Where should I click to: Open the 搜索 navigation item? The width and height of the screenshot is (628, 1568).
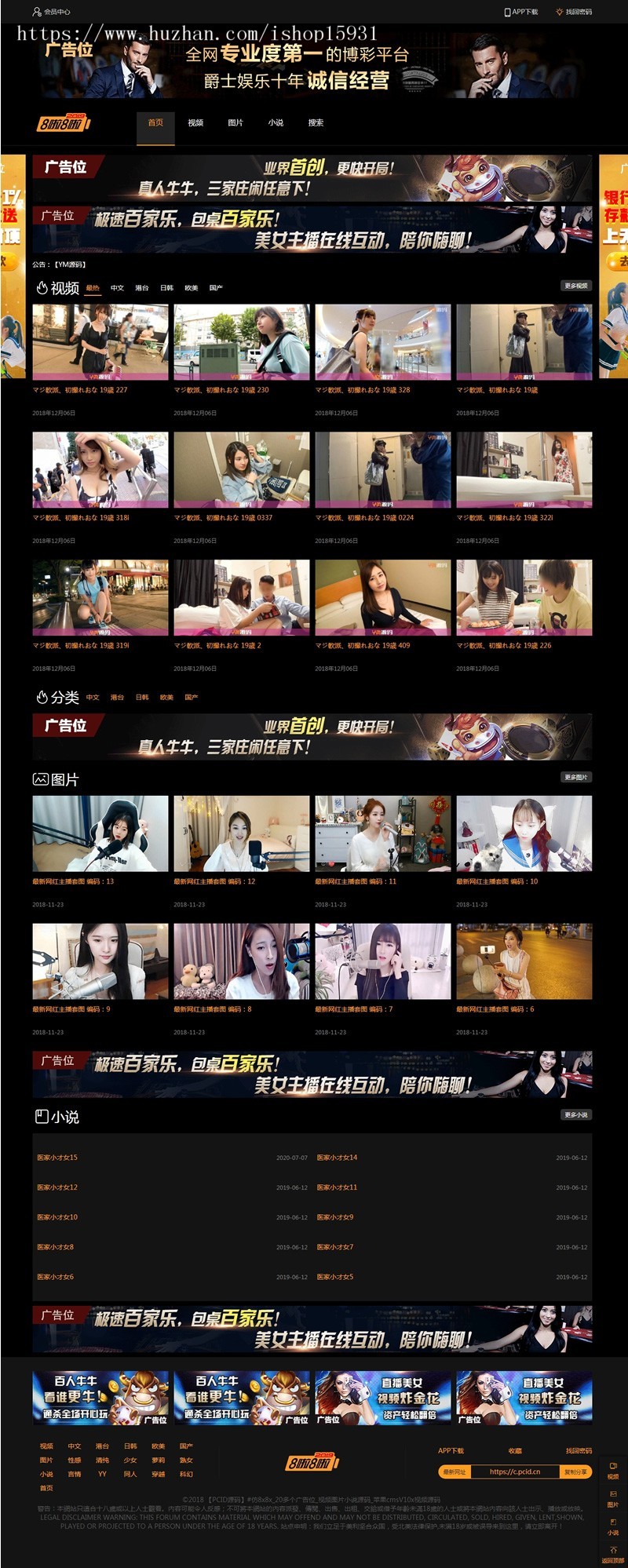click(x=316, y=122)
